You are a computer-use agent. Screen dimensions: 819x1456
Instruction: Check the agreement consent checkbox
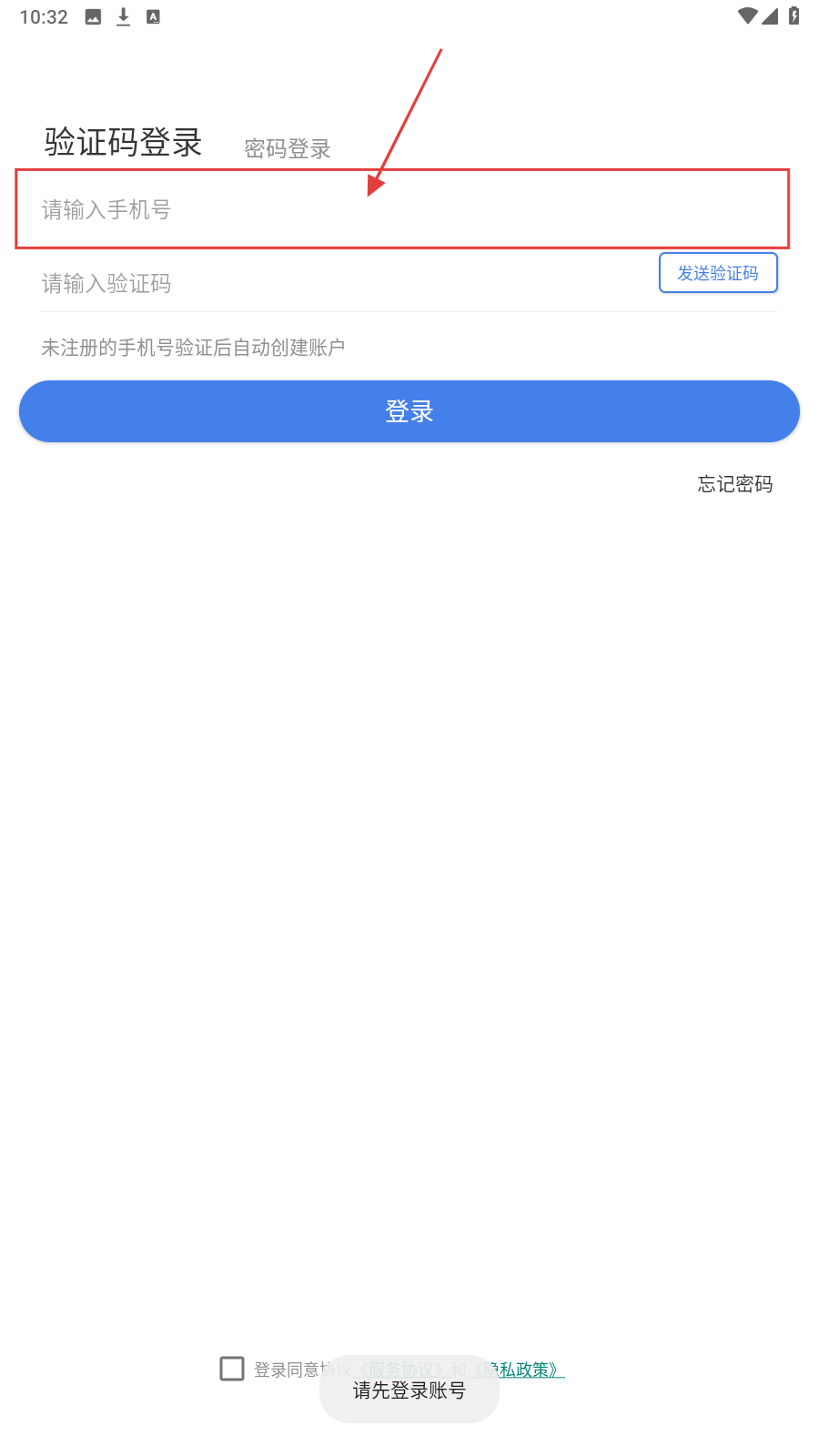tap(232, 1369)
